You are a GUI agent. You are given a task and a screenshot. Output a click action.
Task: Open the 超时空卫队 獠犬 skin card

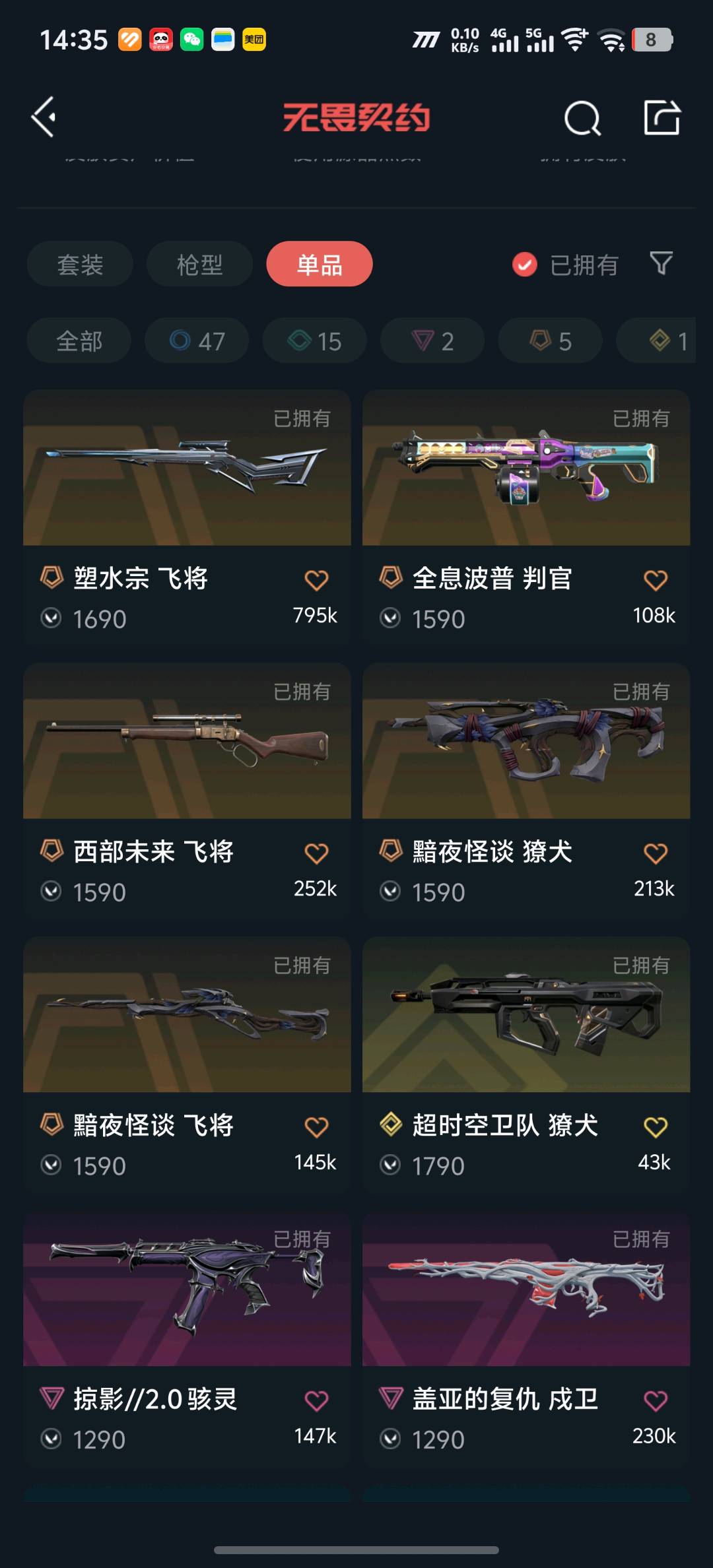[526, 1064]
